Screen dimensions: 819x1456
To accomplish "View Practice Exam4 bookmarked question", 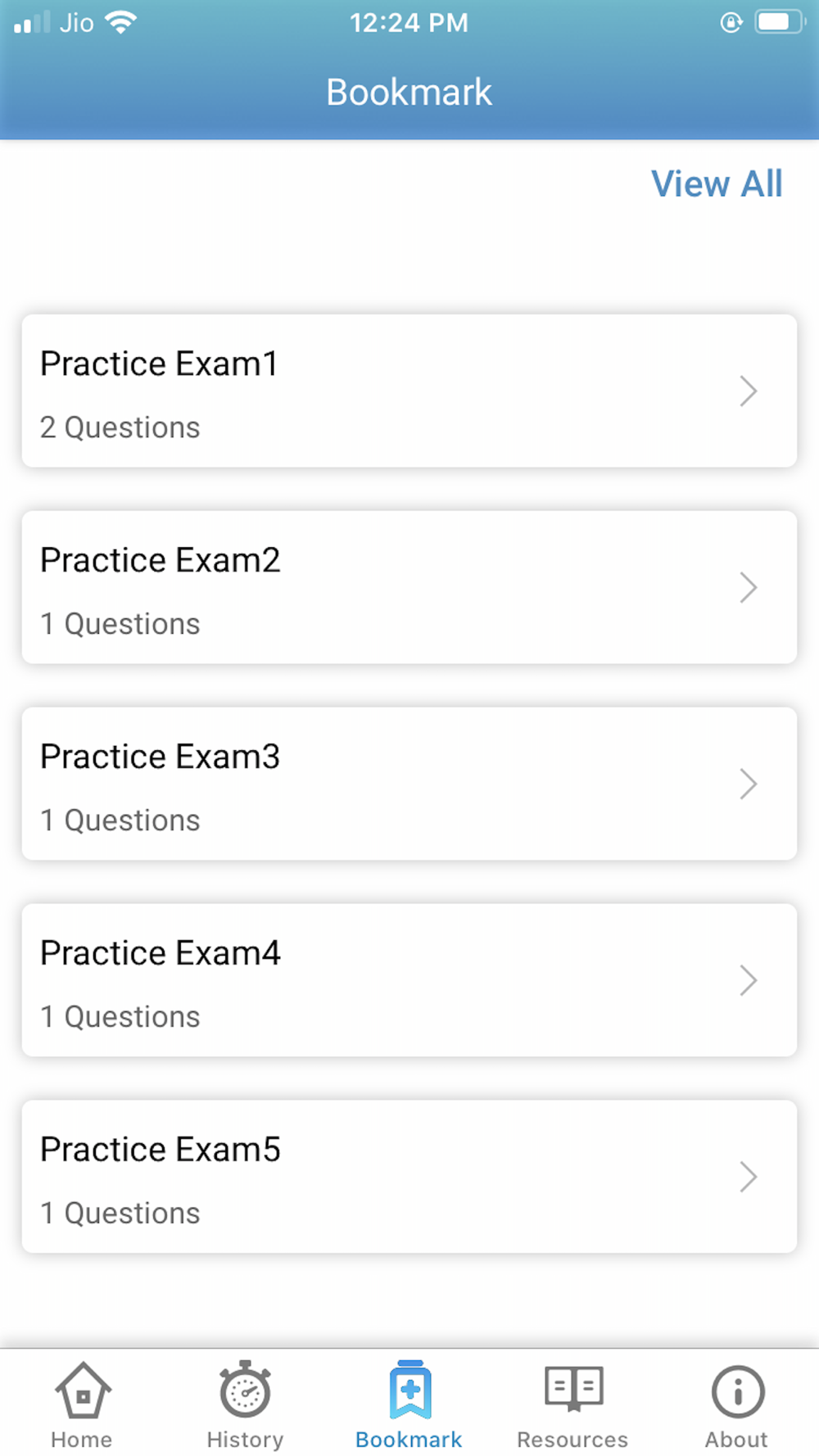I will 409,980.
